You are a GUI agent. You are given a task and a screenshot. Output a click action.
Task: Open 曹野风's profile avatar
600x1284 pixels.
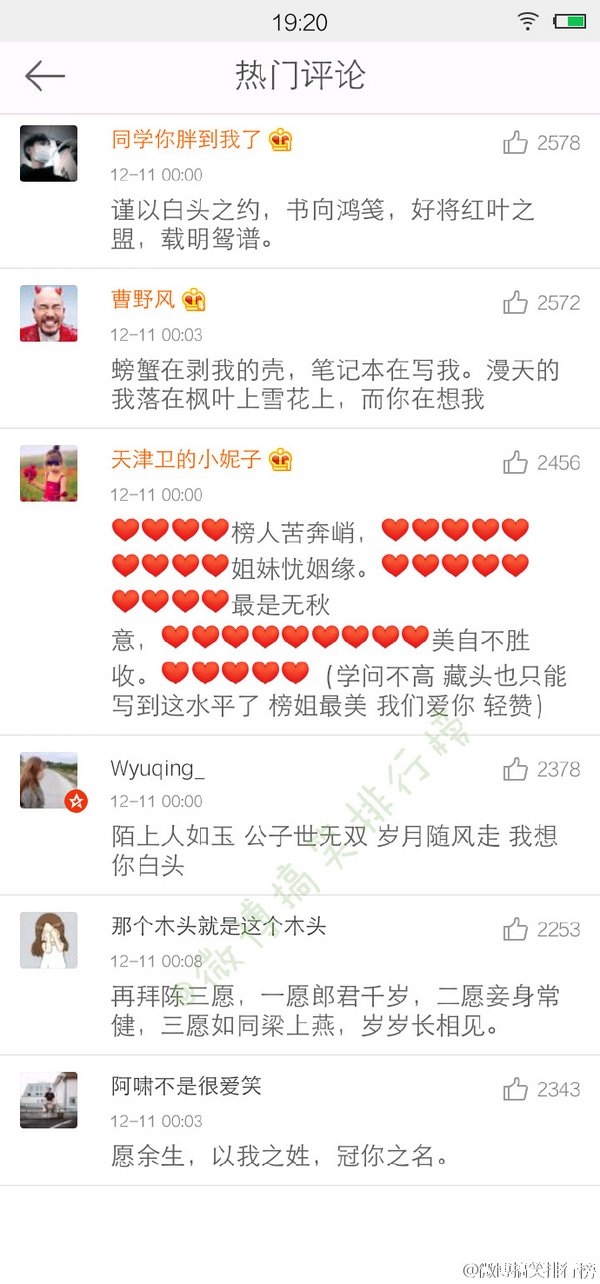click(48, 313)
